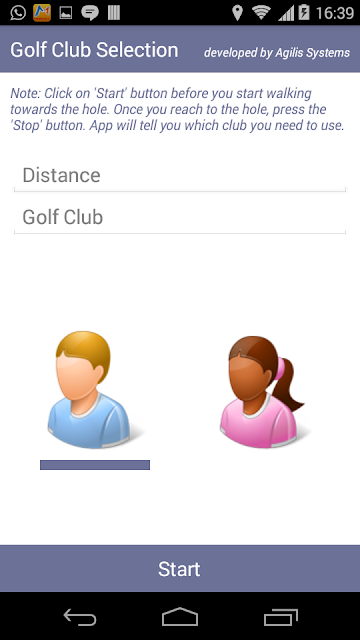Choose the female golfer avatar
The height and width of the screenshot is (640, 360).
click(264, 392)
